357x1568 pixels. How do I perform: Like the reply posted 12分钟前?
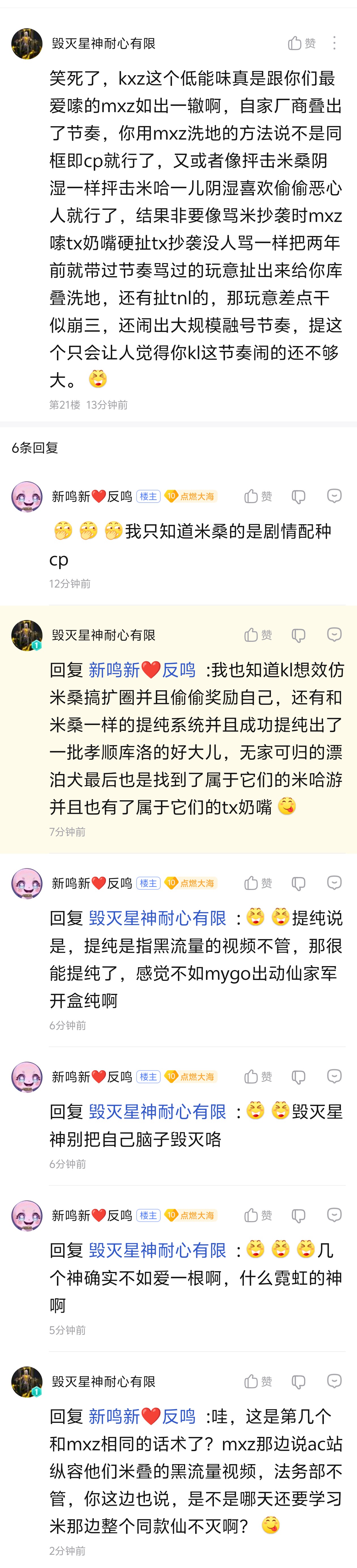(x=258, y=496)
